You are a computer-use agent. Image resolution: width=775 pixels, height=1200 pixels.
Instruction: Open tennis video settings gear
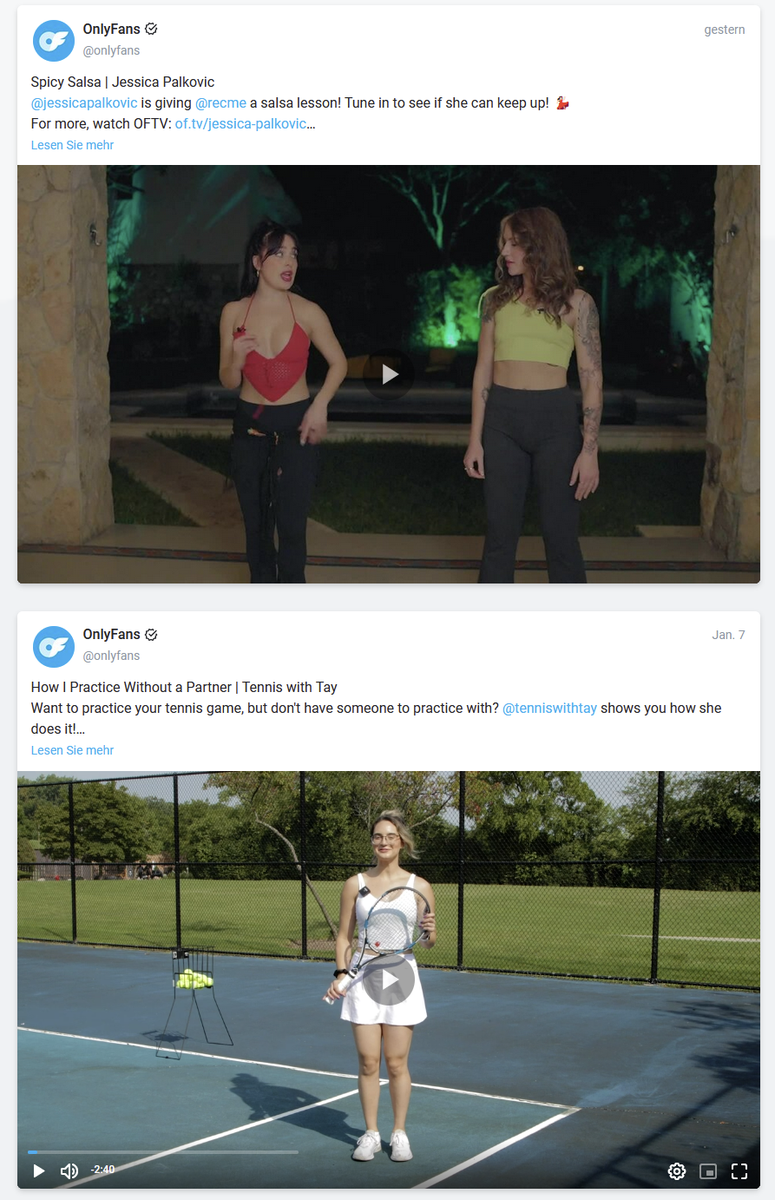[676, 1171]
